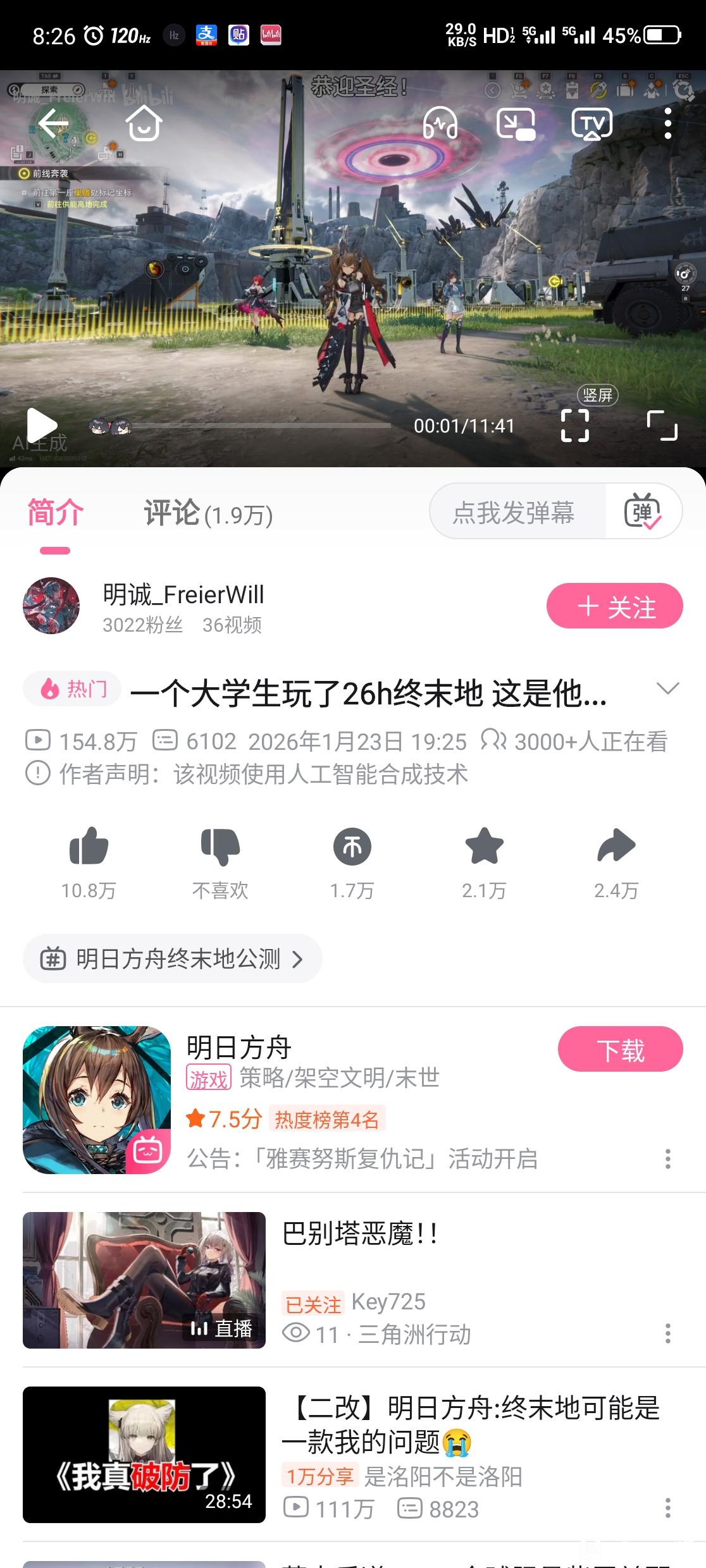The image size is (706, 1568).
Task: Give a coin to this video
Action: point(352,847)
